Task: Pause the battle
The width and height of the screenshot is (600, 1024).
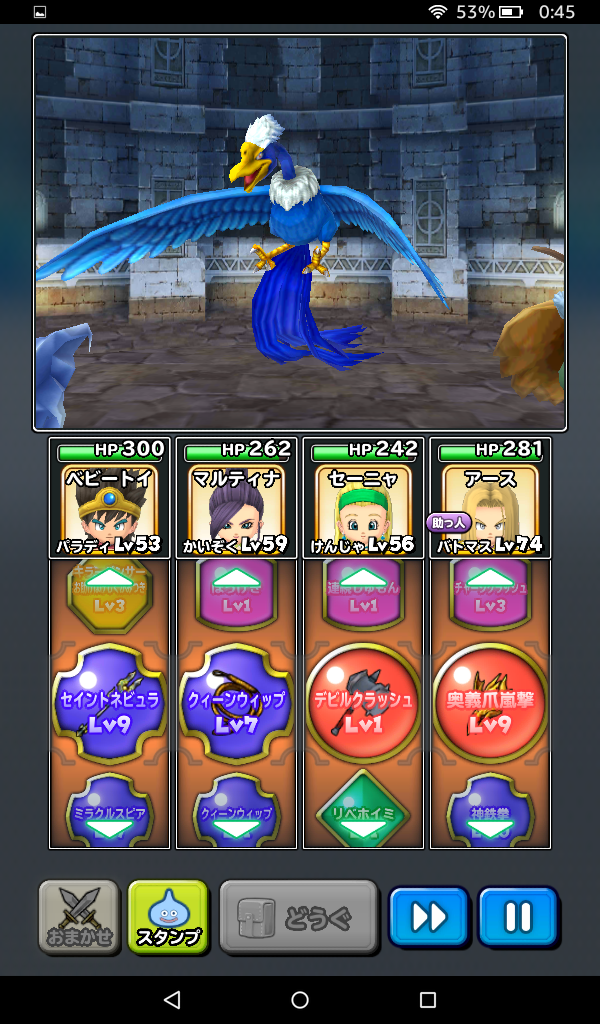Action: (x=517, y=916)
